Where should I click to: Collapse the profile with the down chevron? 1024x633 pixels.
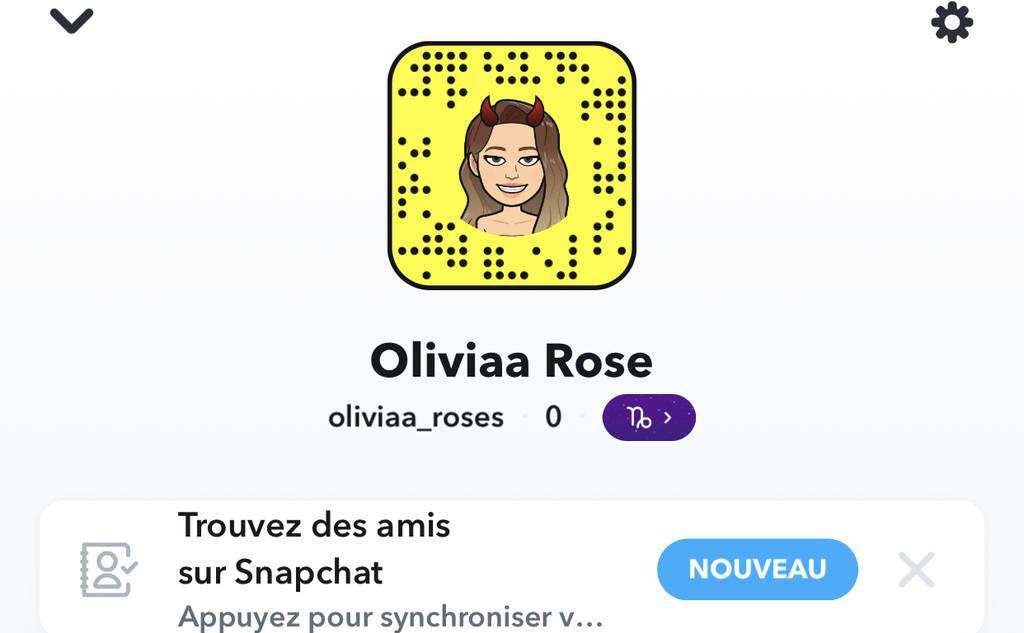pyautogui.click(x=71, y=20)
